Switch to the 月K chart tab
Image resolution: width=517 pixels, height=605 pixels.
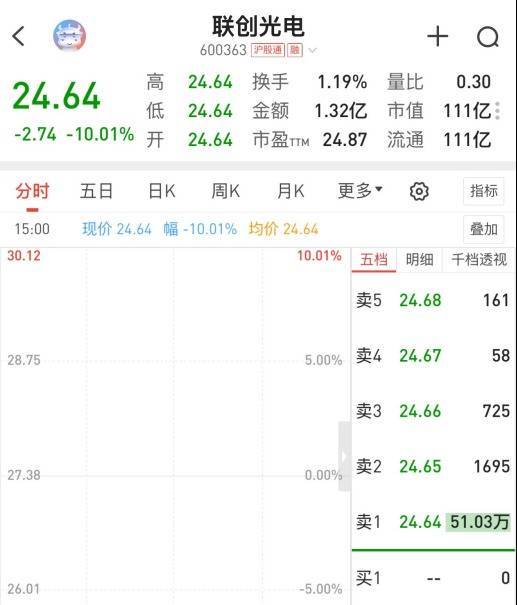pyautogui.click(x=291, y=191)
